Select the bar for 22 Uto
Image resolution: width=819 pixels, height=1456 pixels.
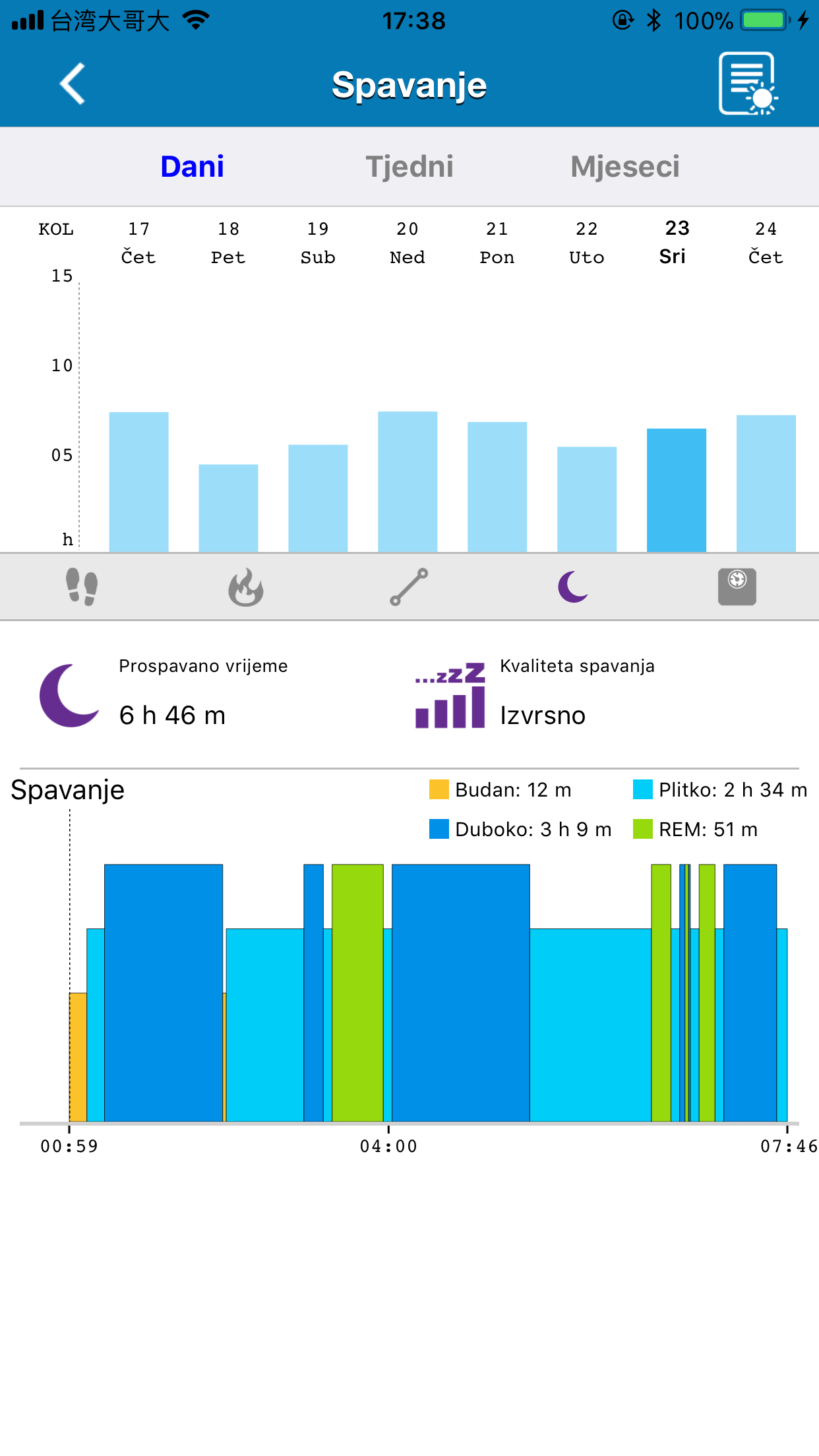click(587, 499)
